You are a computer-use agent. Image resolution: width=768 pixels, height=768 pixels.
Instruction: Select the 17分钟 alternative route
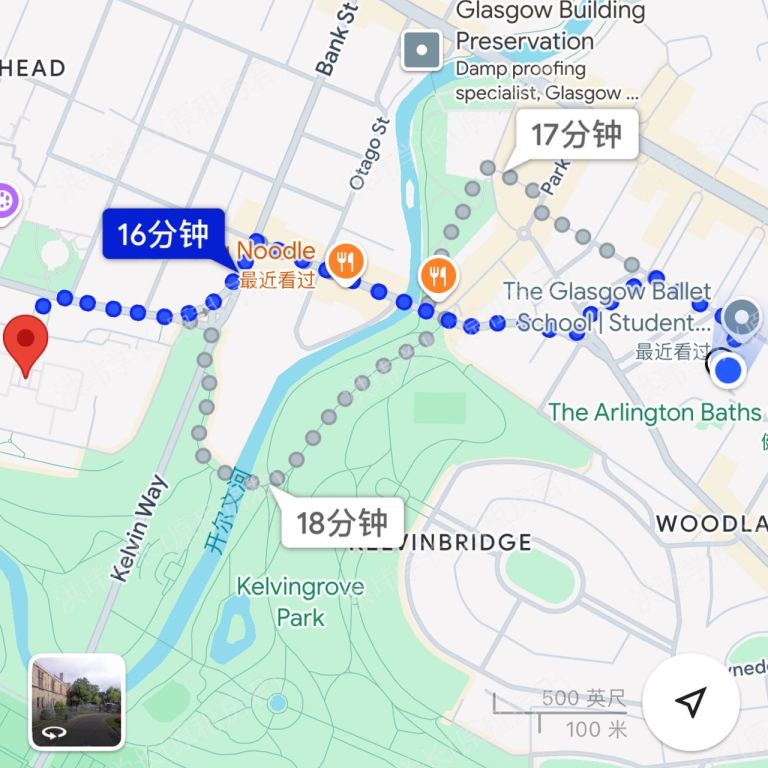tap(575, 135)
